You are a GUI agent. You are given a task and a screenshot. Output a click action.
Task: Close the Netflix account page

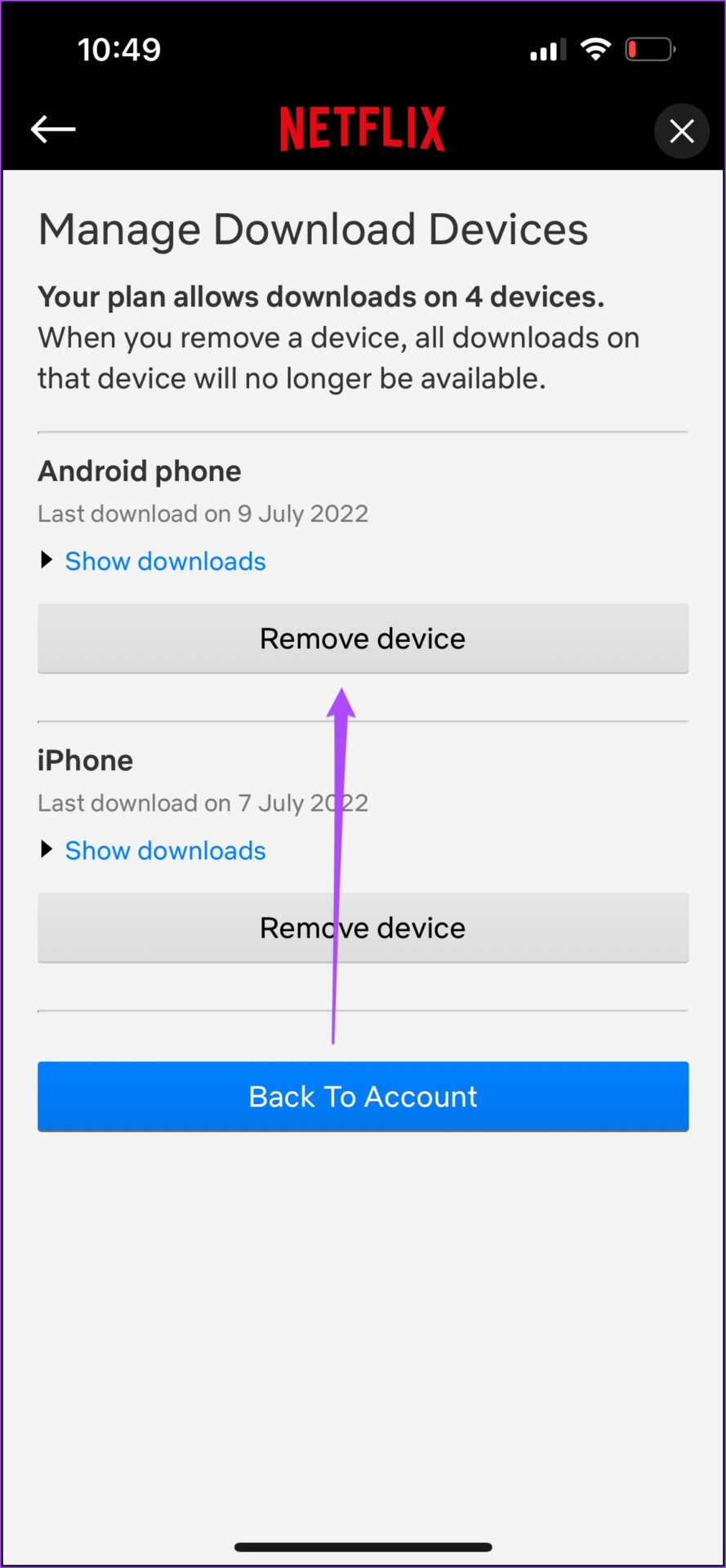[682, 131]
